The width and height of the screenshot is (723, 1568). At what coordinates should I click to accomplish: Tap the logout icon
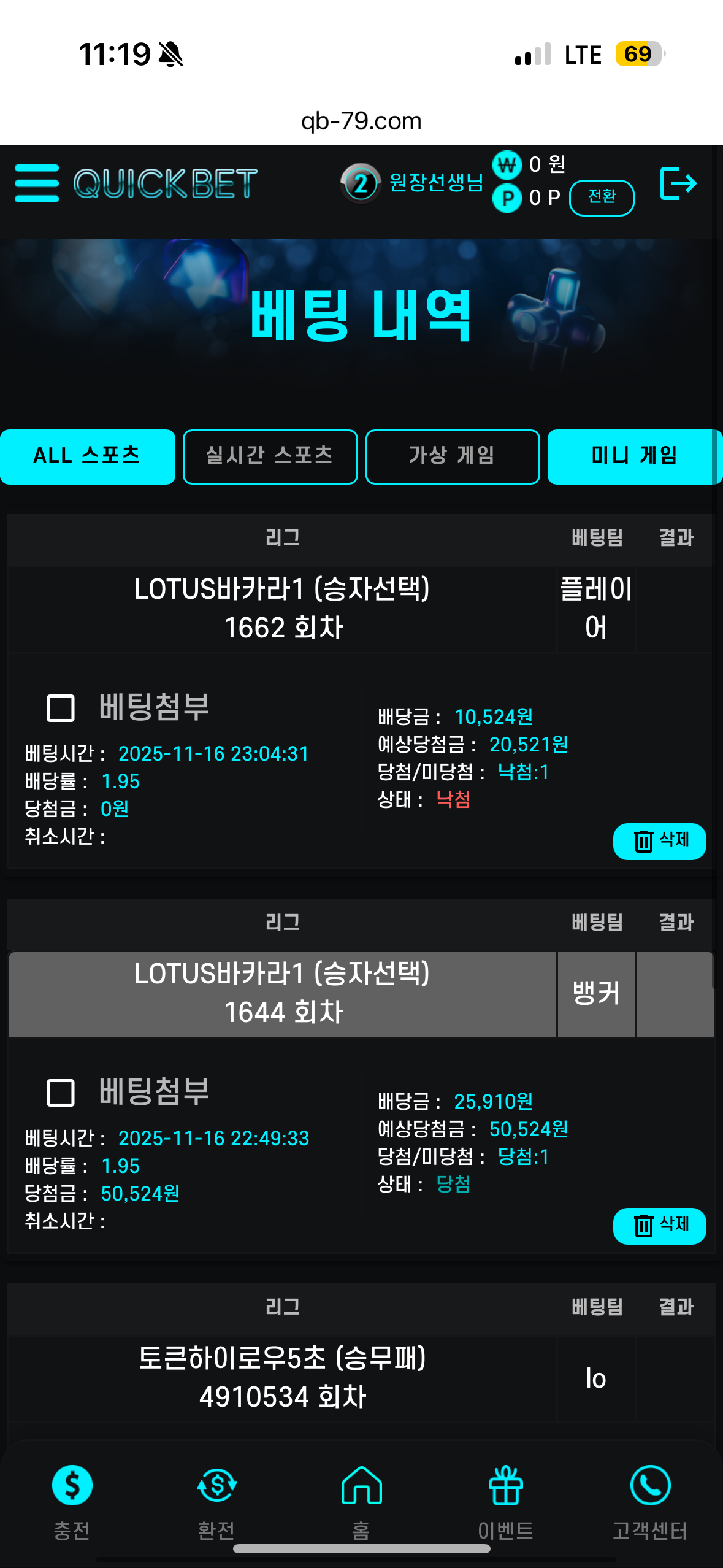[x=678, y=183]
